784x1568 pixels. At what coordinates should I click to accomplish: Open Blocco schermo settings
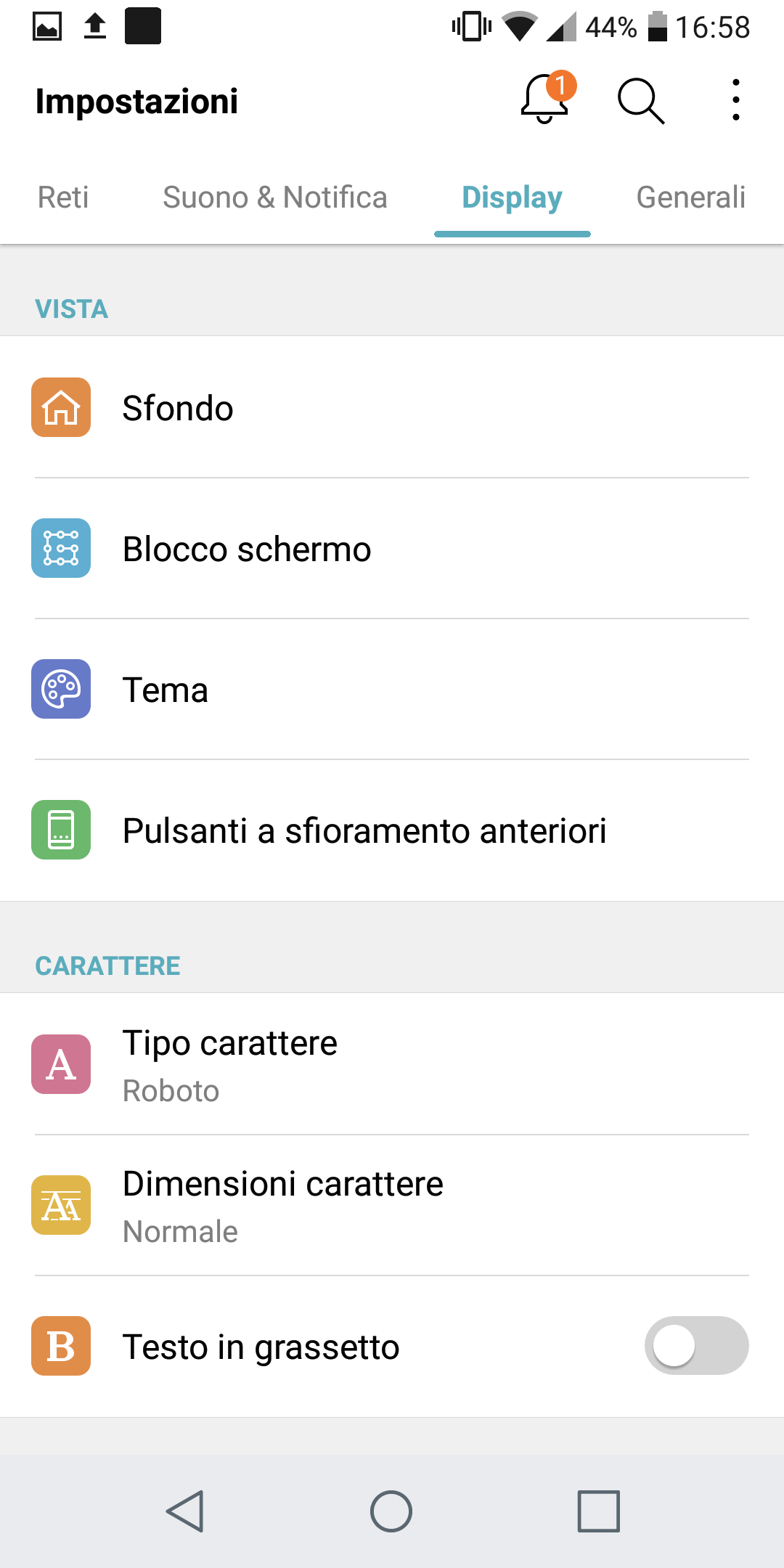pyautogui.click(x=392, y=549)
